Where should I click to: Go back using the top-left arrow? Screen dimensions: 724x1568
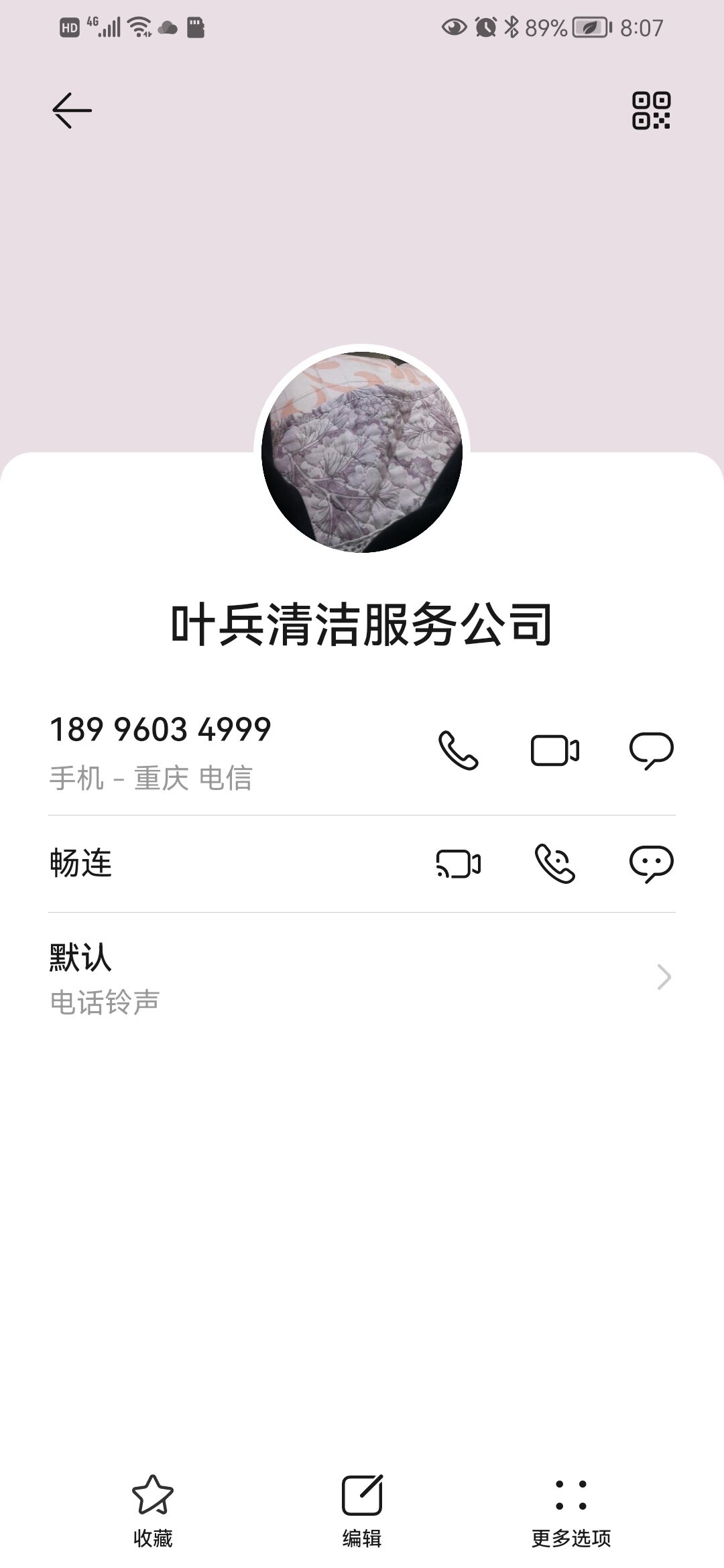[72, 111]
